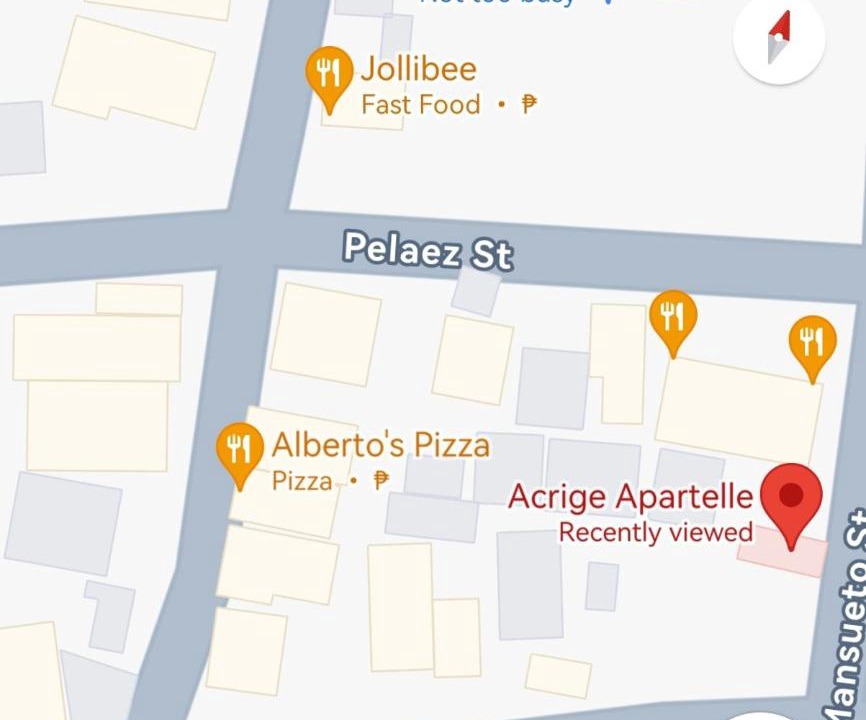Select the Alberto's Pizza map marker
Image resolution: width=866 pixels, height=720 pixels.
click(240, 450)
